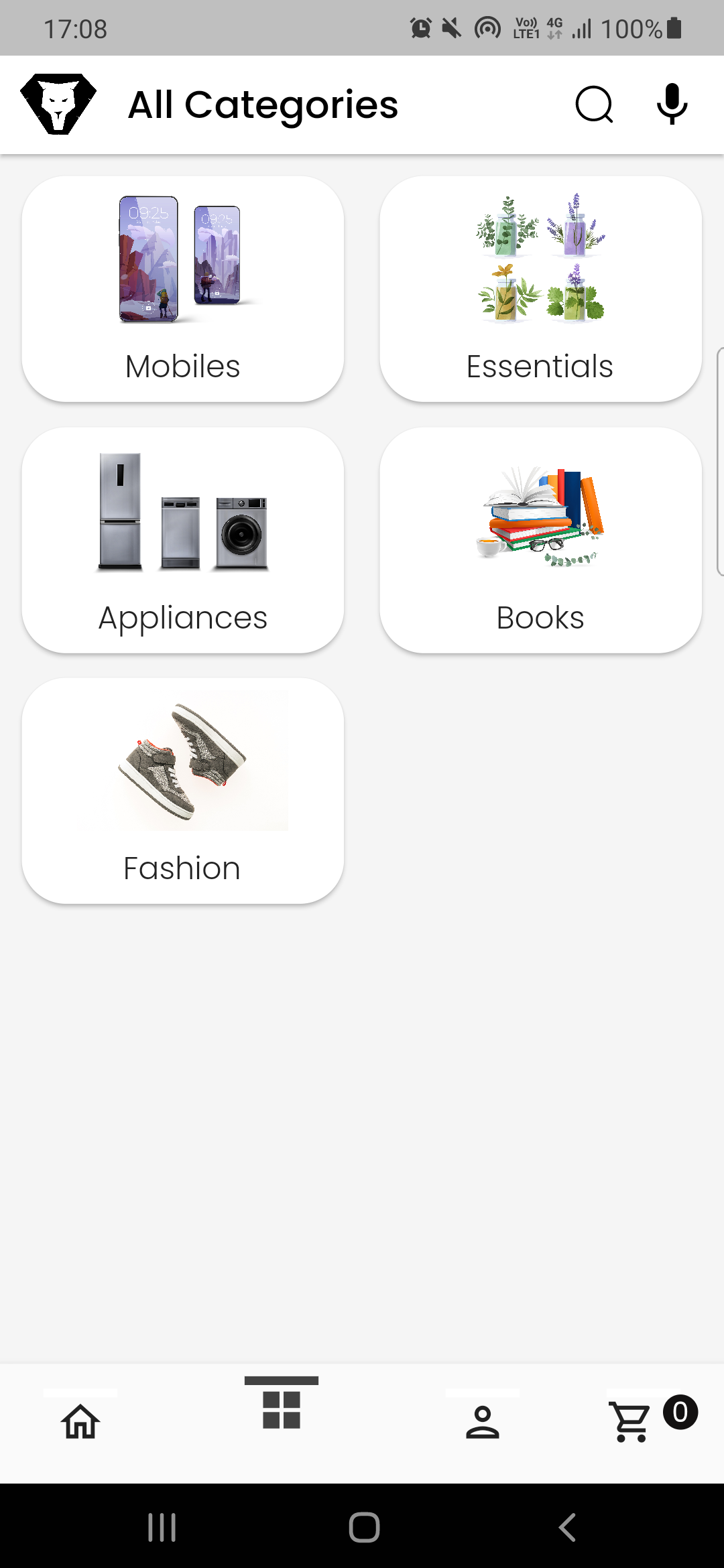Screen dimensions: 724x1568
Task: Explore the Fashion category
Action: coord(183,791)
